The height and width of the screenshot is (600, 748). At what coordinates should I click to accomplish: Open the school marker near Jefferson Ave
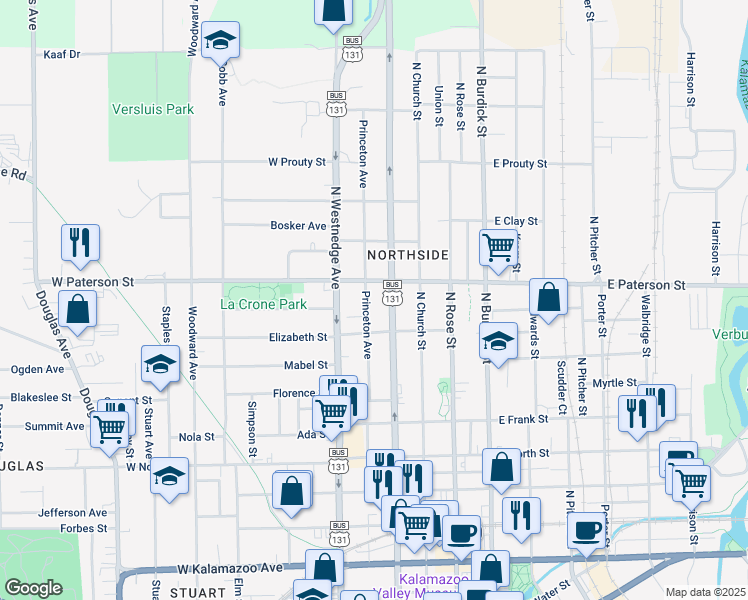170,475
